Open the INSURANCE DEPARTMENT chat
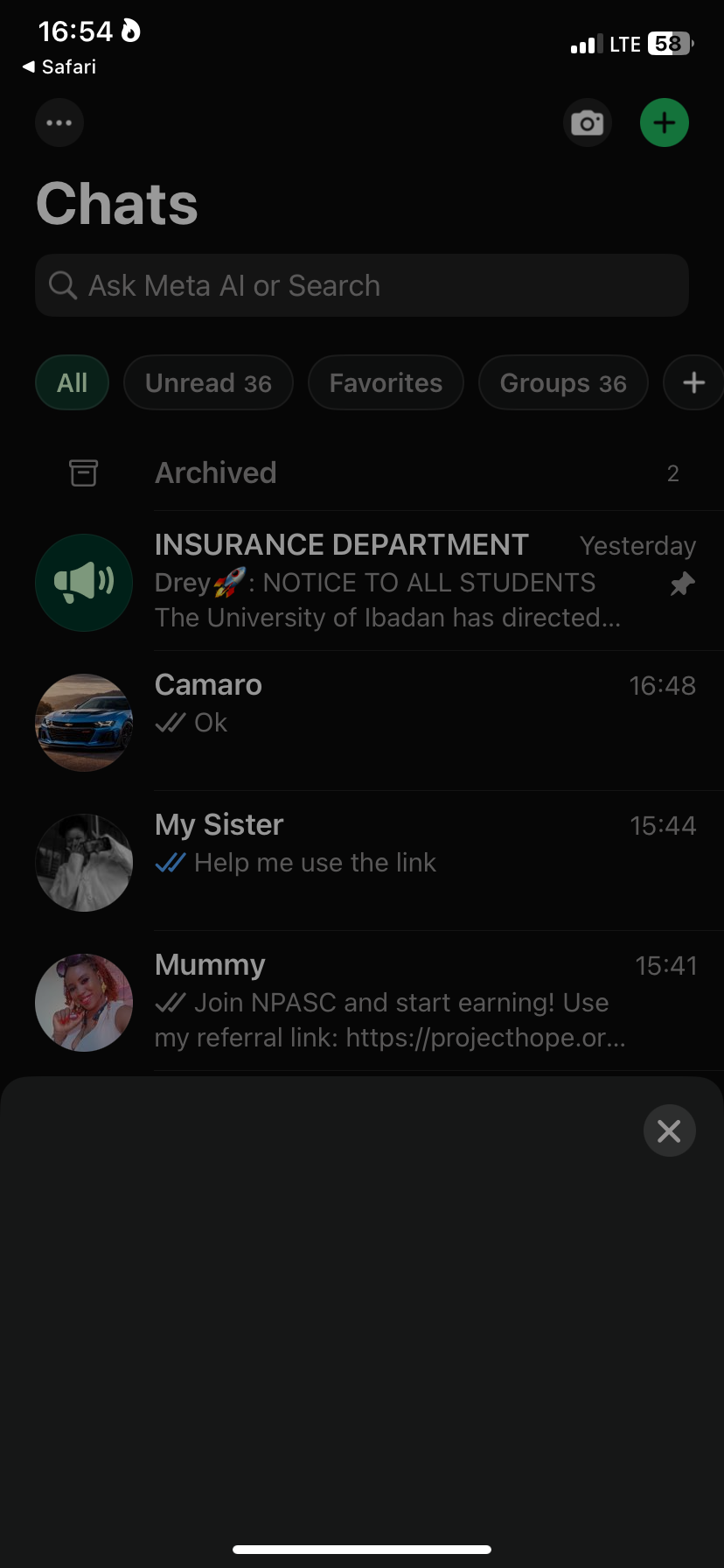Screen dimensions: 724x1568 (x=385, y=581)
